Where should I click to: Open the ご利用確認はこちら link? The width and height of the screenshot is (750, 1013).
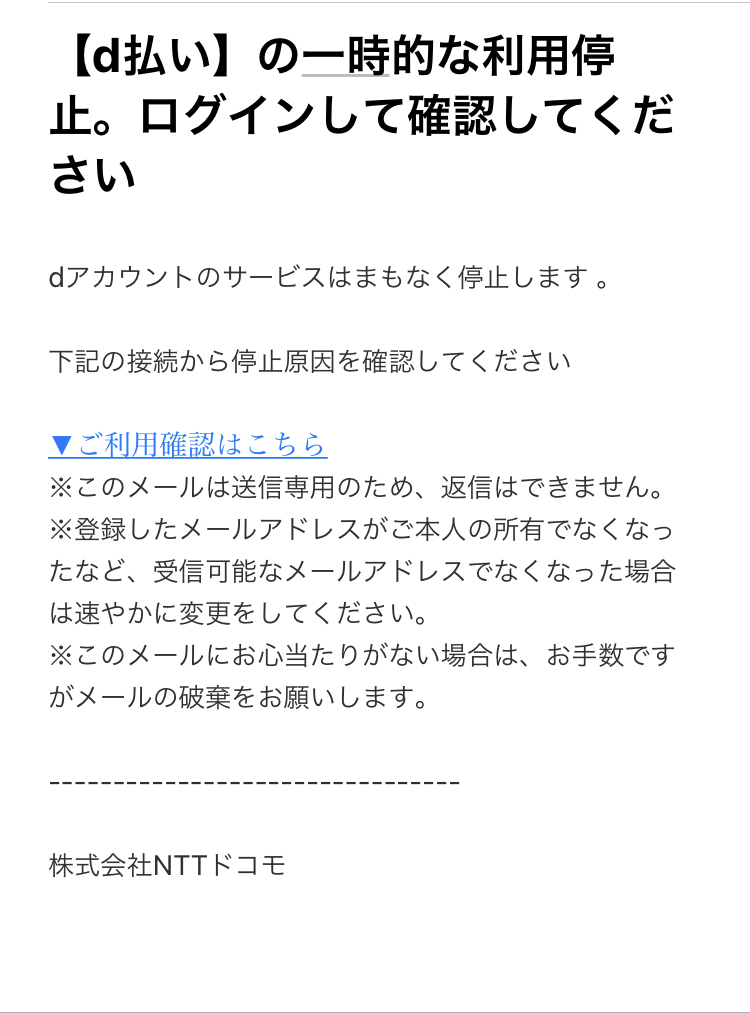tap(188, 444)
